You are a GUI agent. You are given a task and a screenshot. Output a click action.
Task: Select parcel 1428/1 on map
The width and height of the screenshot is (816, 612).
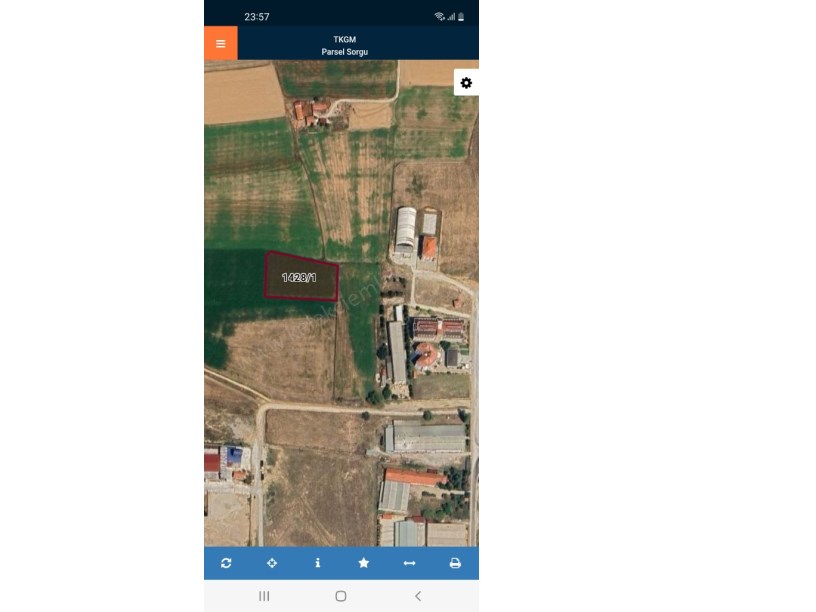point(300,277)
